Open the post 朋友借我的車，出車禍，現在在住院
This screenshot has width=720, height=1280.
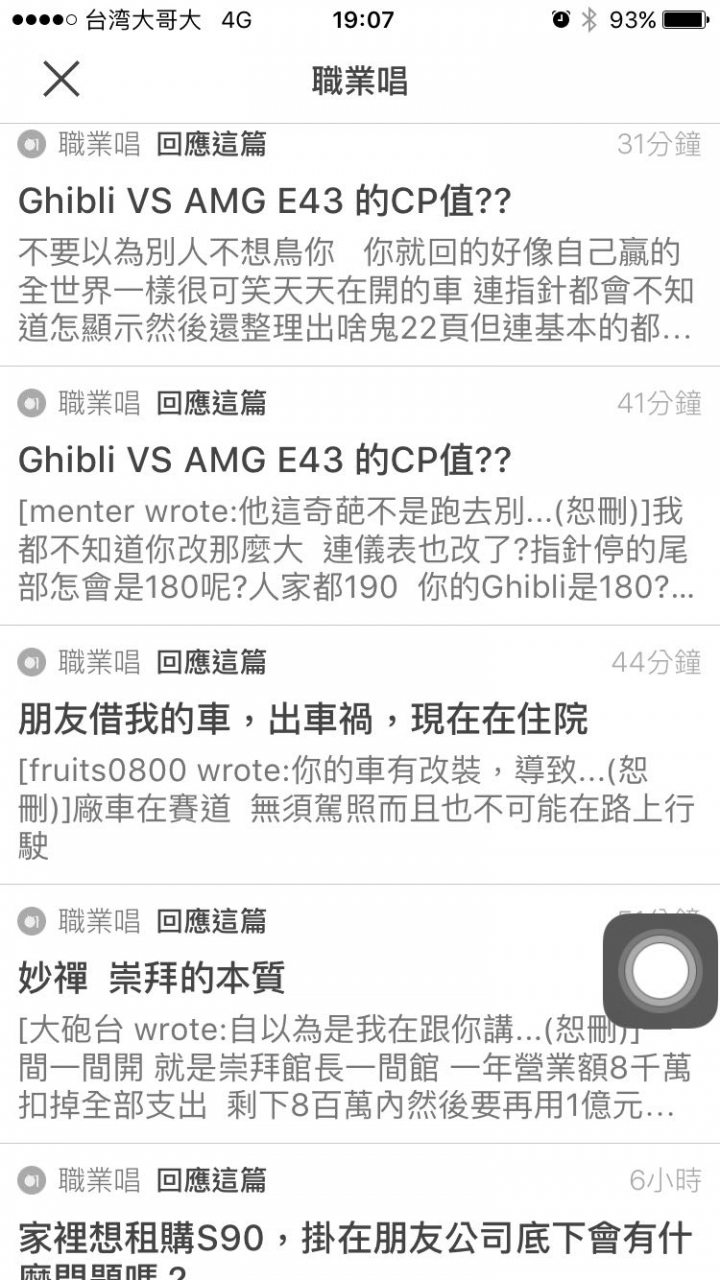pos(360,755)
